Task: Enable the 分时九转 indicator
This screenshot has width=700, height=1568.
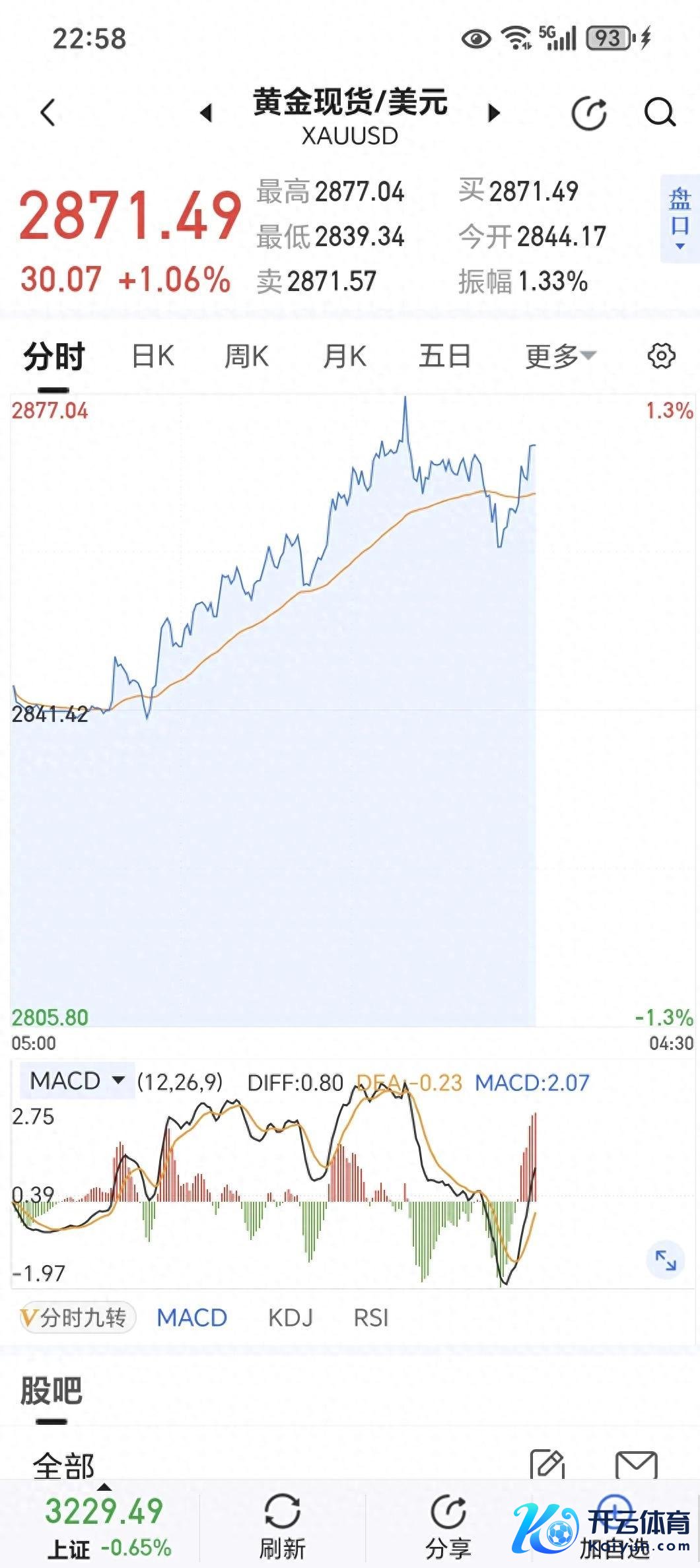Action: (77, 1318)
